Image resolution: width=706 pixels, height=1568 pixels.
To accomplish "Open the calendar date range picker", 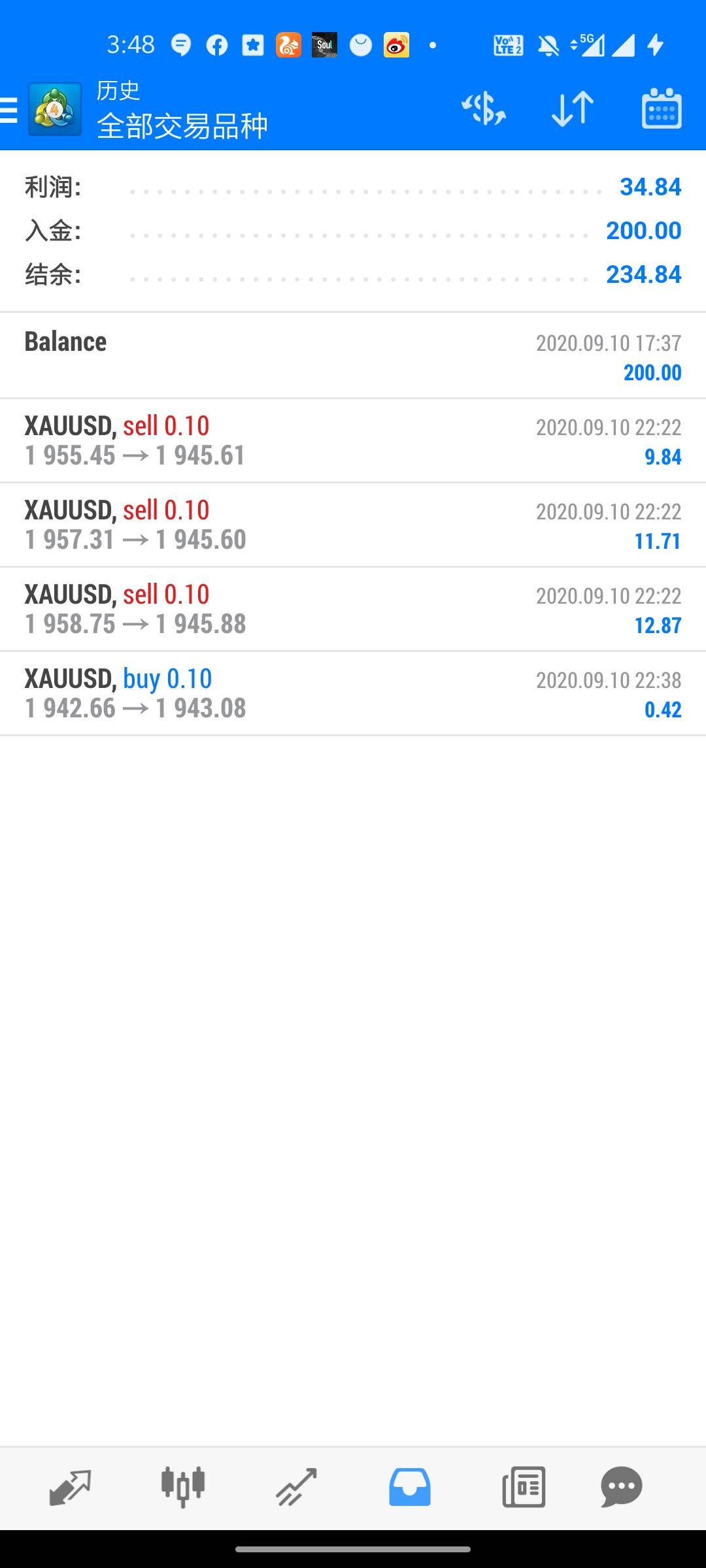I will coord(662,109).
